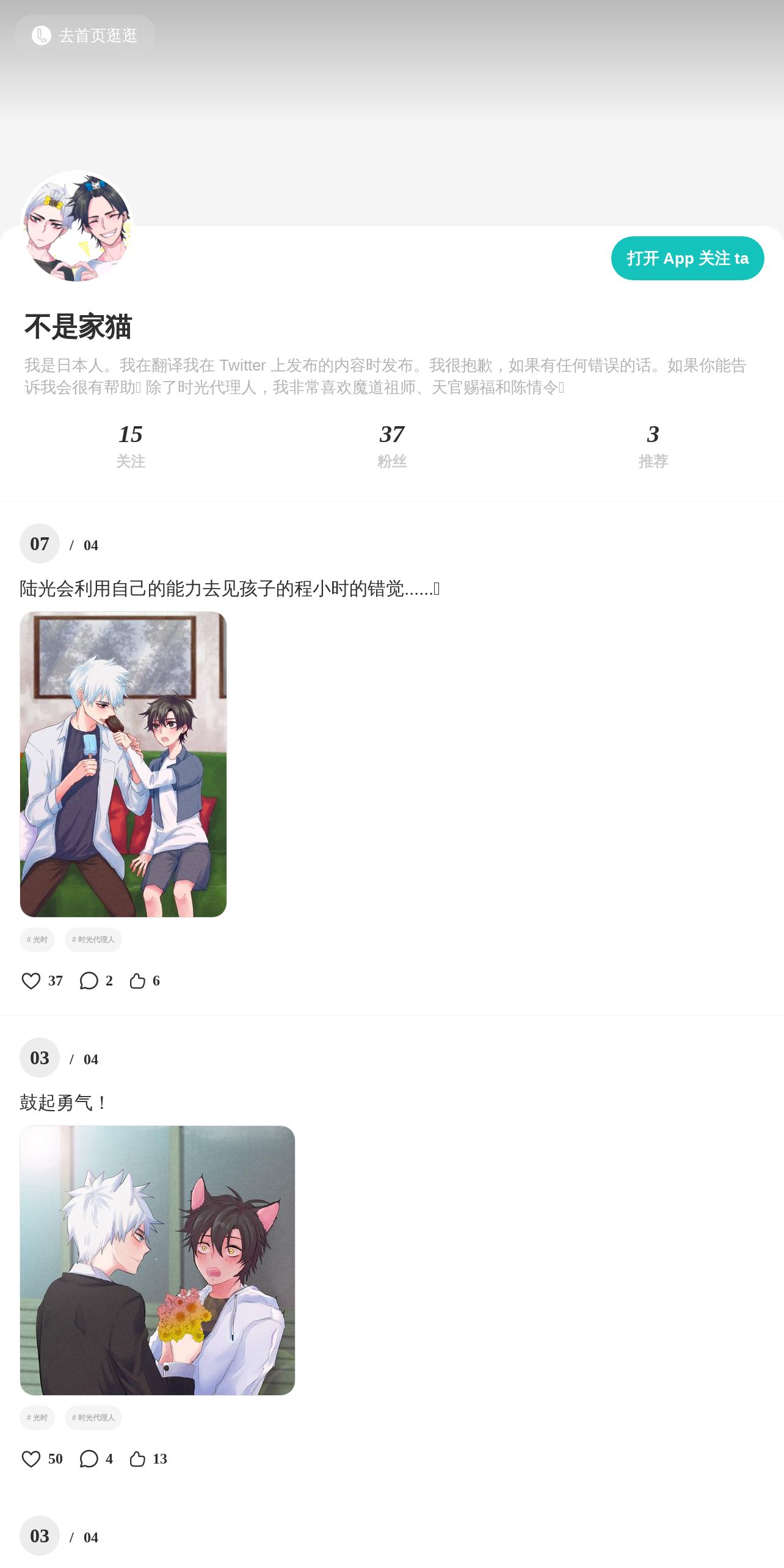Tap the 去首页逛逛 button

[85, 35]
